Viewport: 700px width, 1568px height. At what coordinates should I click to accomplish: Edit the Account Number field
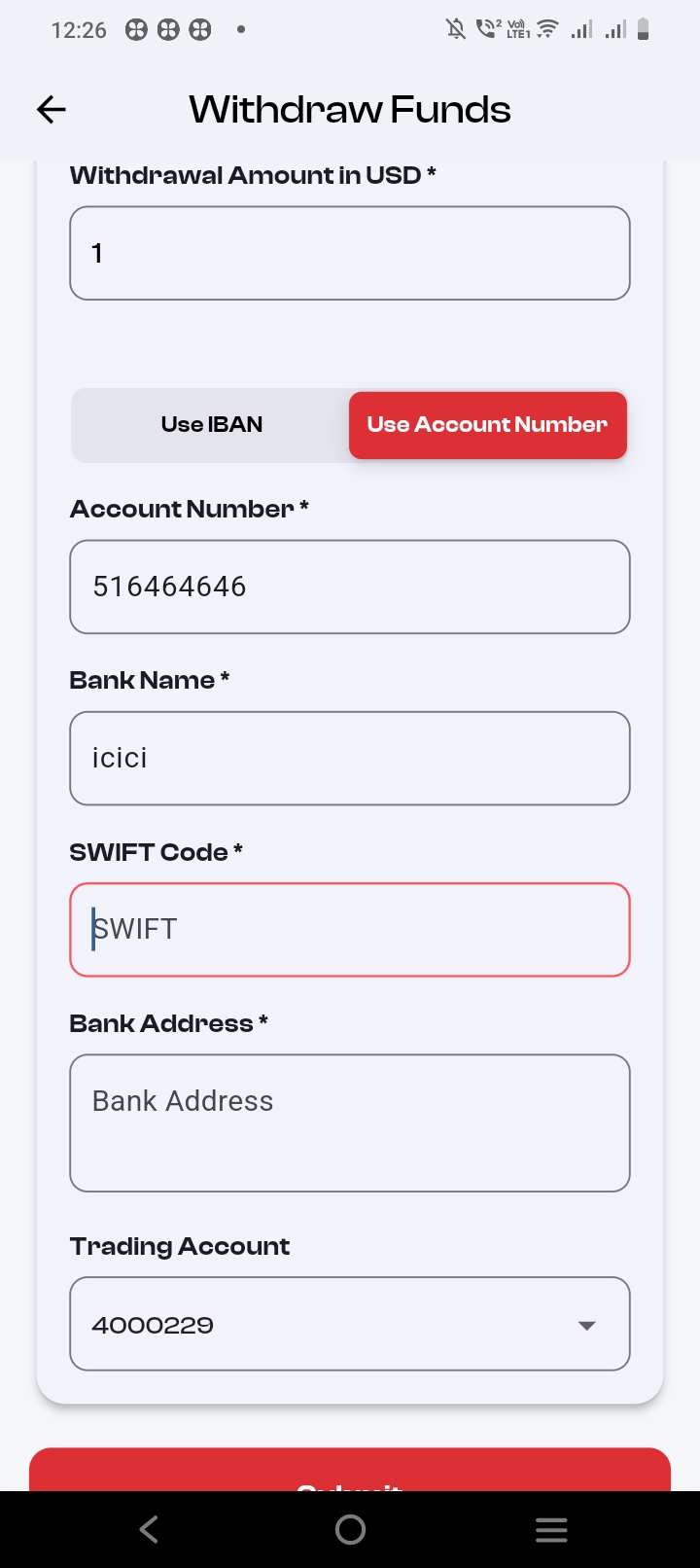tap(350, 587)
